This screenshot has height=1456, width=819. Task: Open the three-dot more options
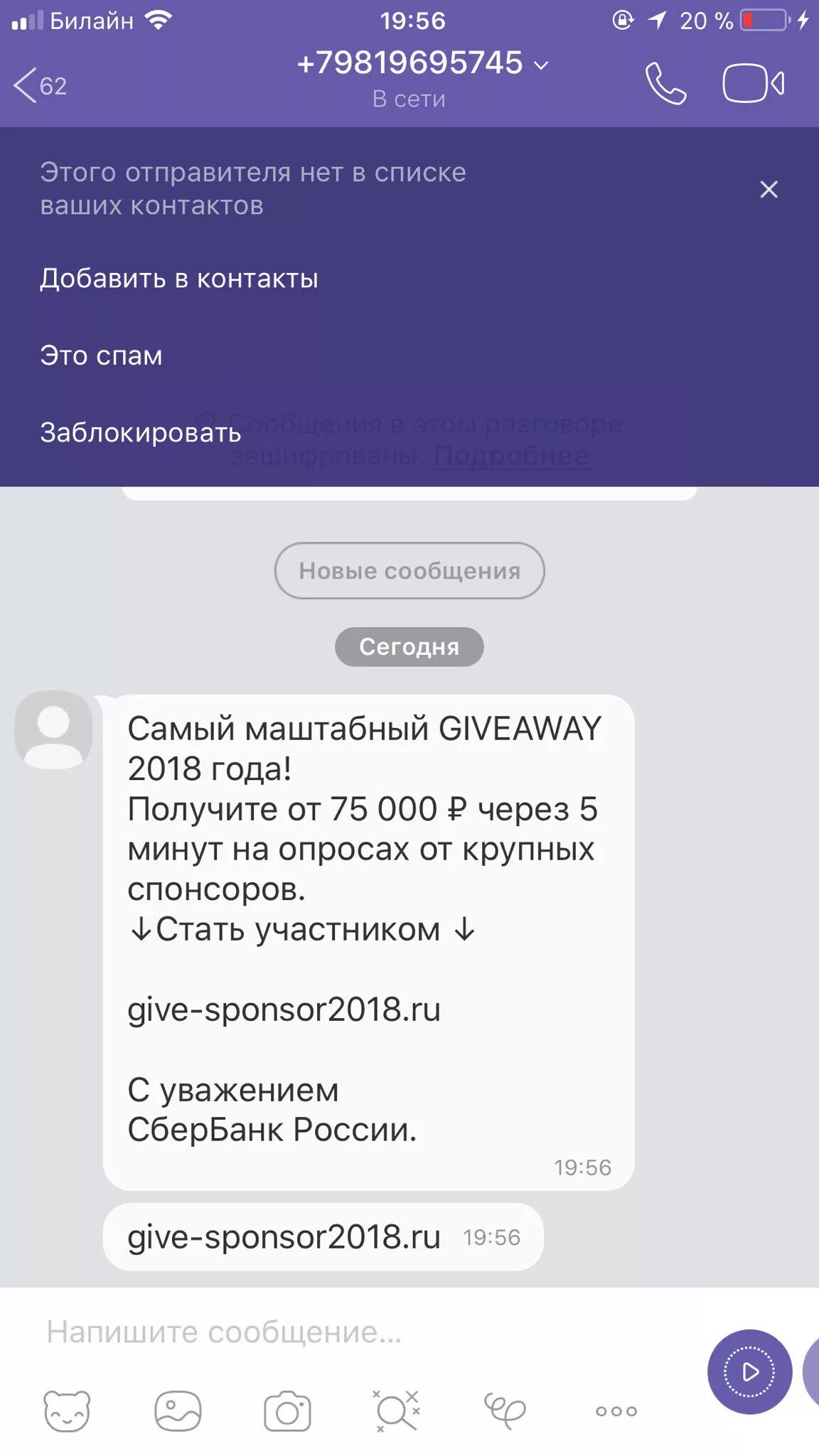click(616, 1411)
